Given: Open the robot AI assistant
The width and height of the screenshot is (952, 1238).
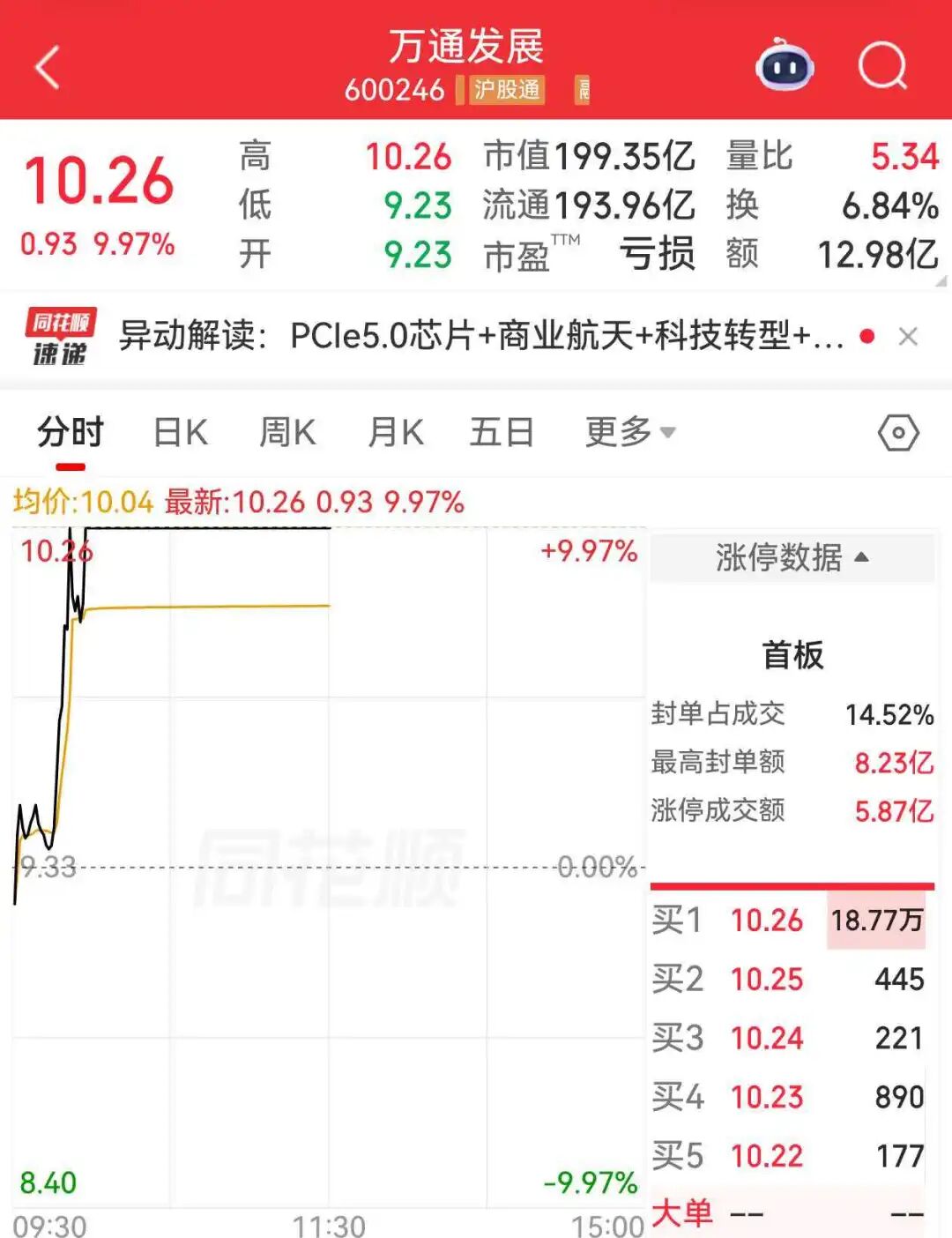Looking at the screenshot, I should (785, 65).
